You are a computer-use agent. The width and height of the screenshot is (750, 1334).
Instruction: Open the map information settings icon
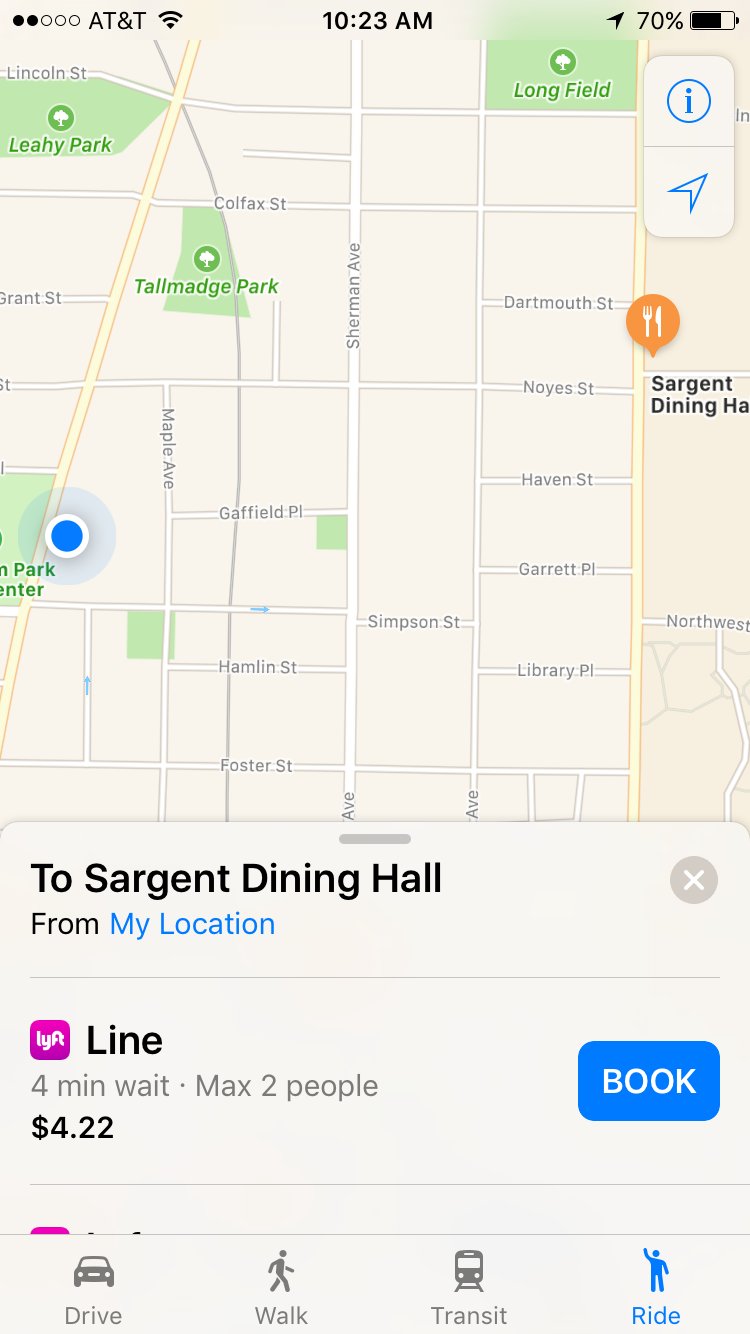[688, 100]
